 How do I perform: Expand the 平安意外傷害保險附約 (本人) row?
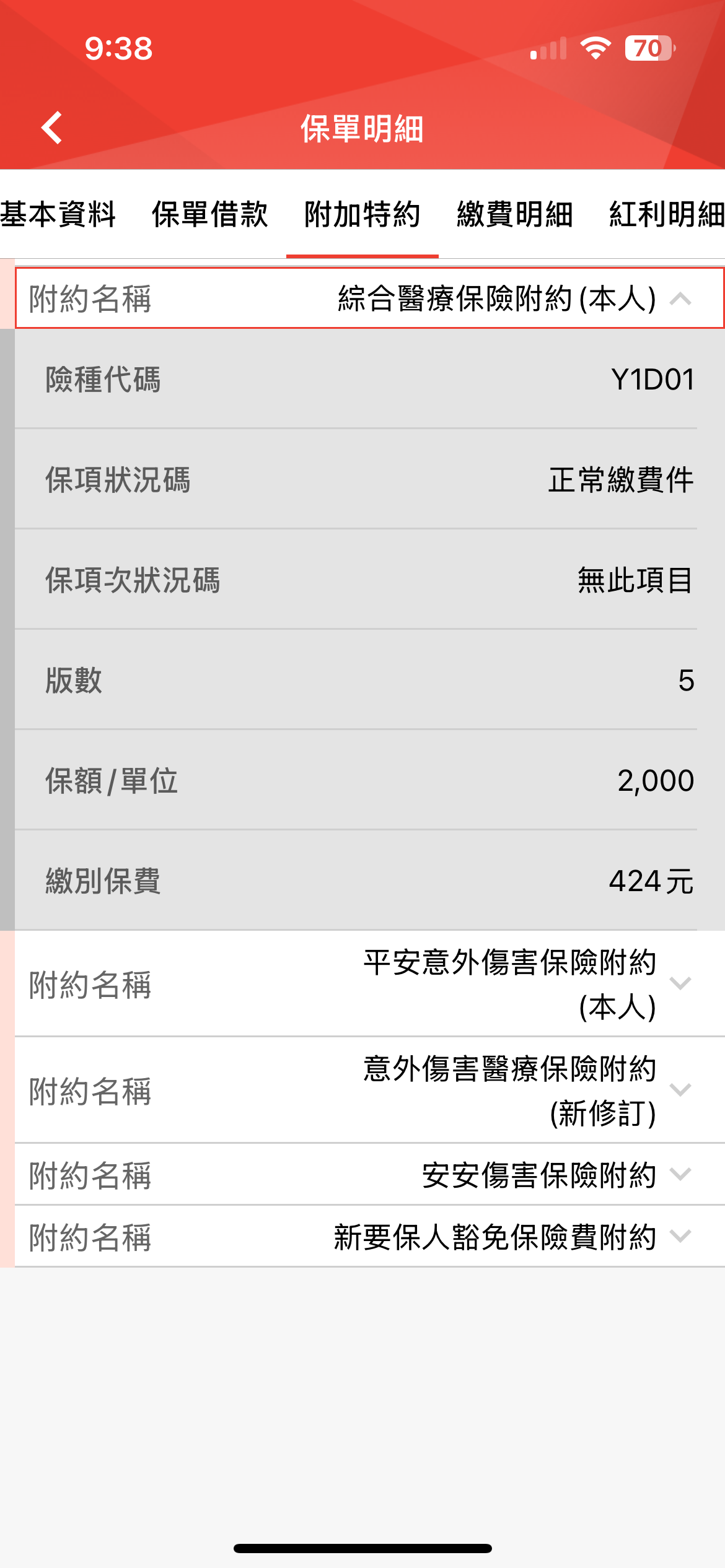(x=370, y=983)
